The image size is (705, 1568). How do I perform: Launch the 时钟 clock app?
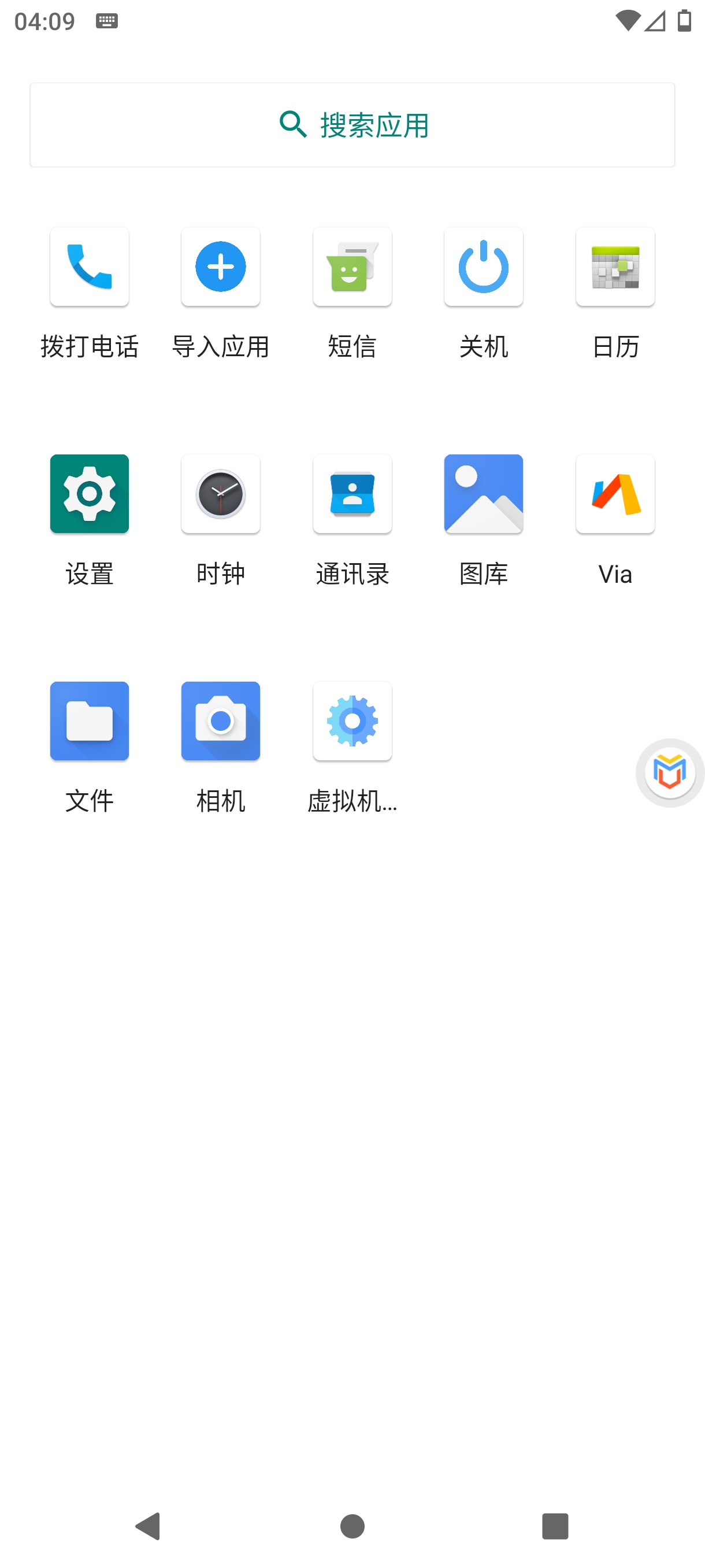pos(221,494)
